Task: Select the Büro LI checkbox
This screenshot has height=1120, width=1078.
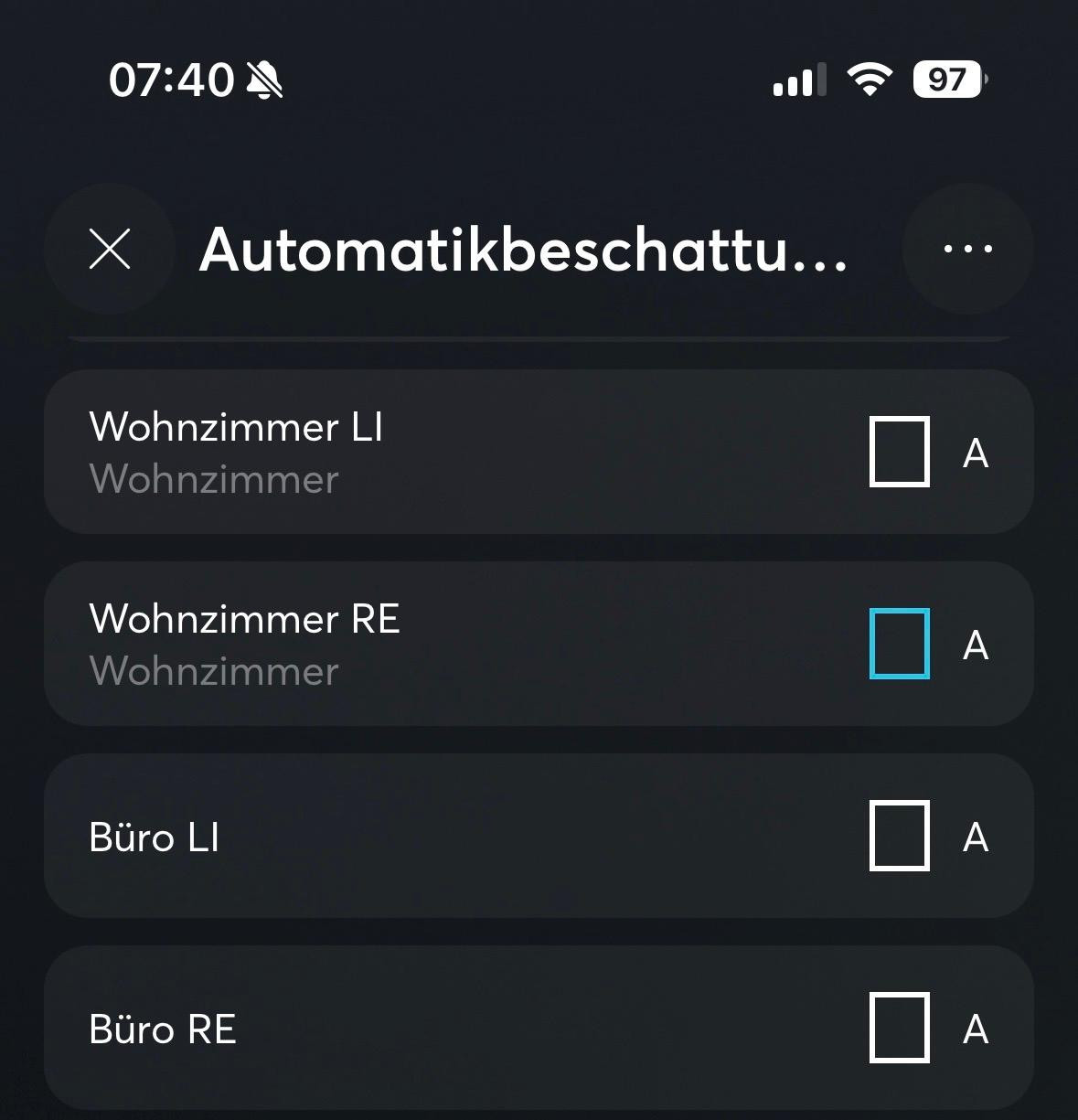Action: tap(899, 836)
